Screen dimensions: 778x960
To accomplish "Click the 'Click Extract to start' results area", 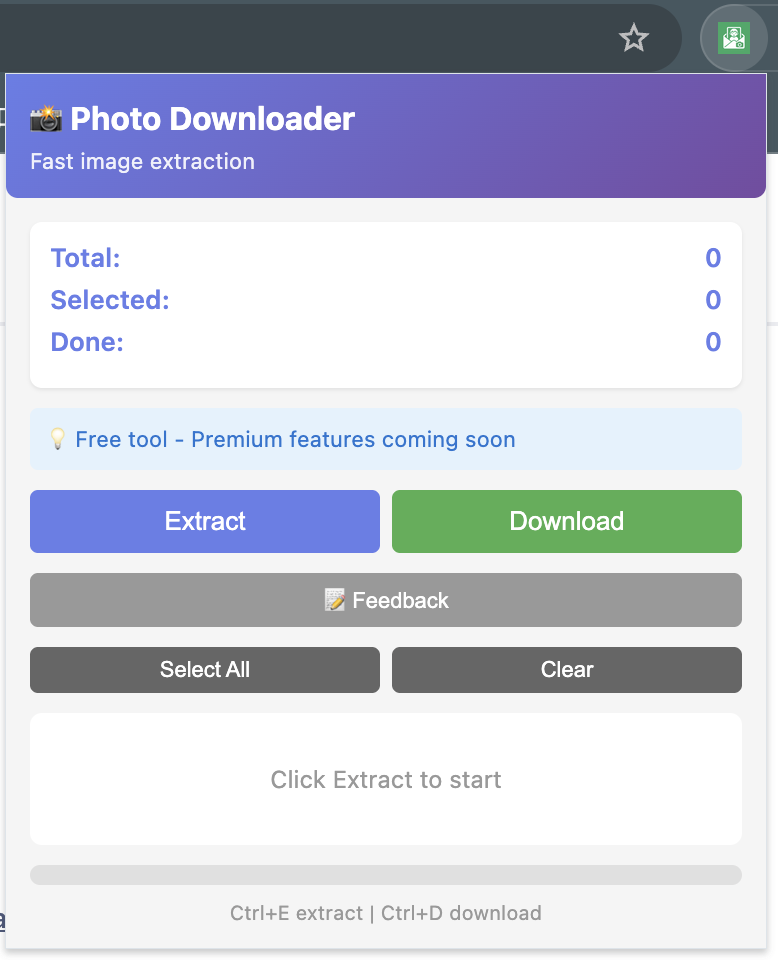I will coord(386,780).
